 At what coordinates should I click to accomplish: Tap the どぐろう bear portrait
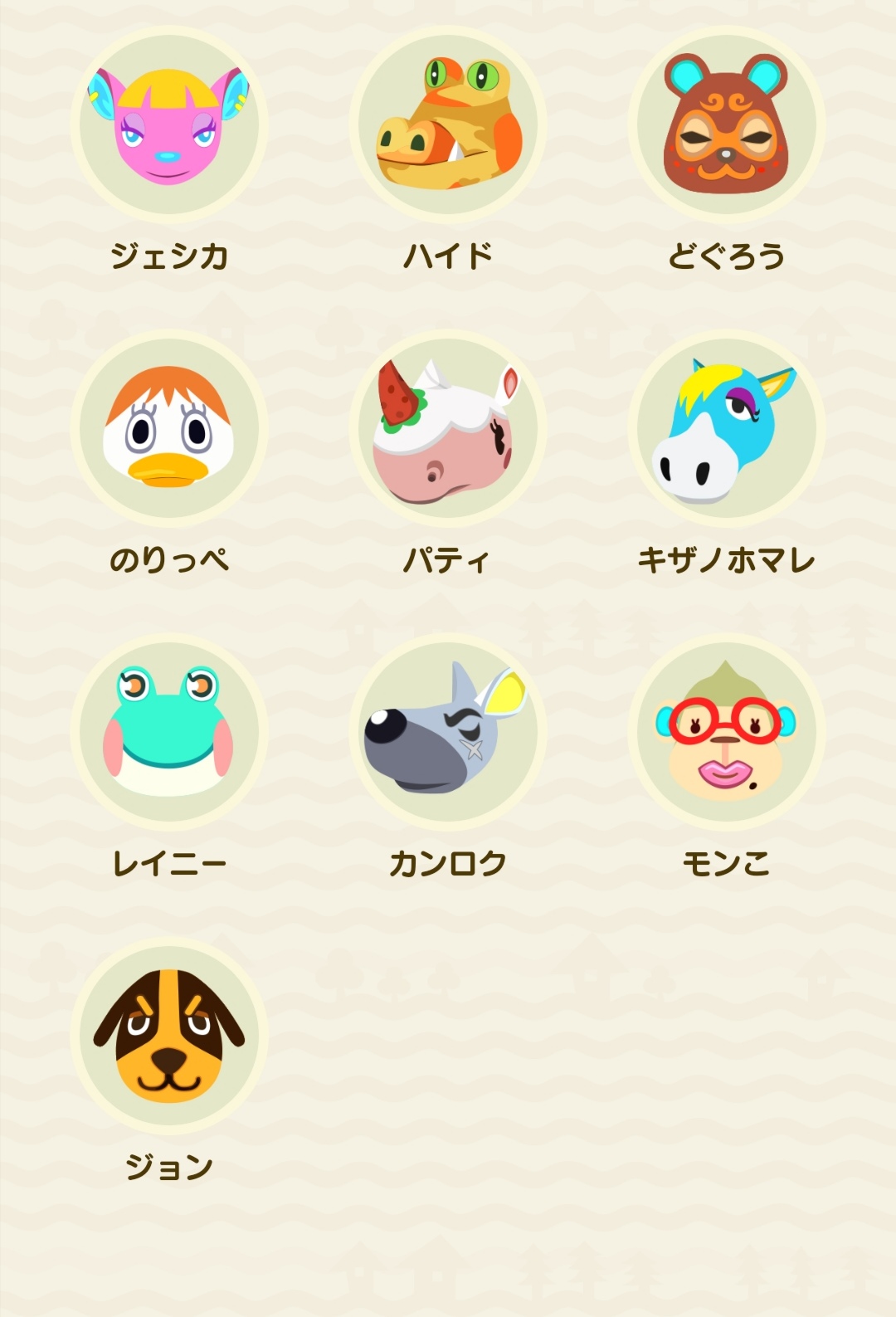[x=726, y=125]
